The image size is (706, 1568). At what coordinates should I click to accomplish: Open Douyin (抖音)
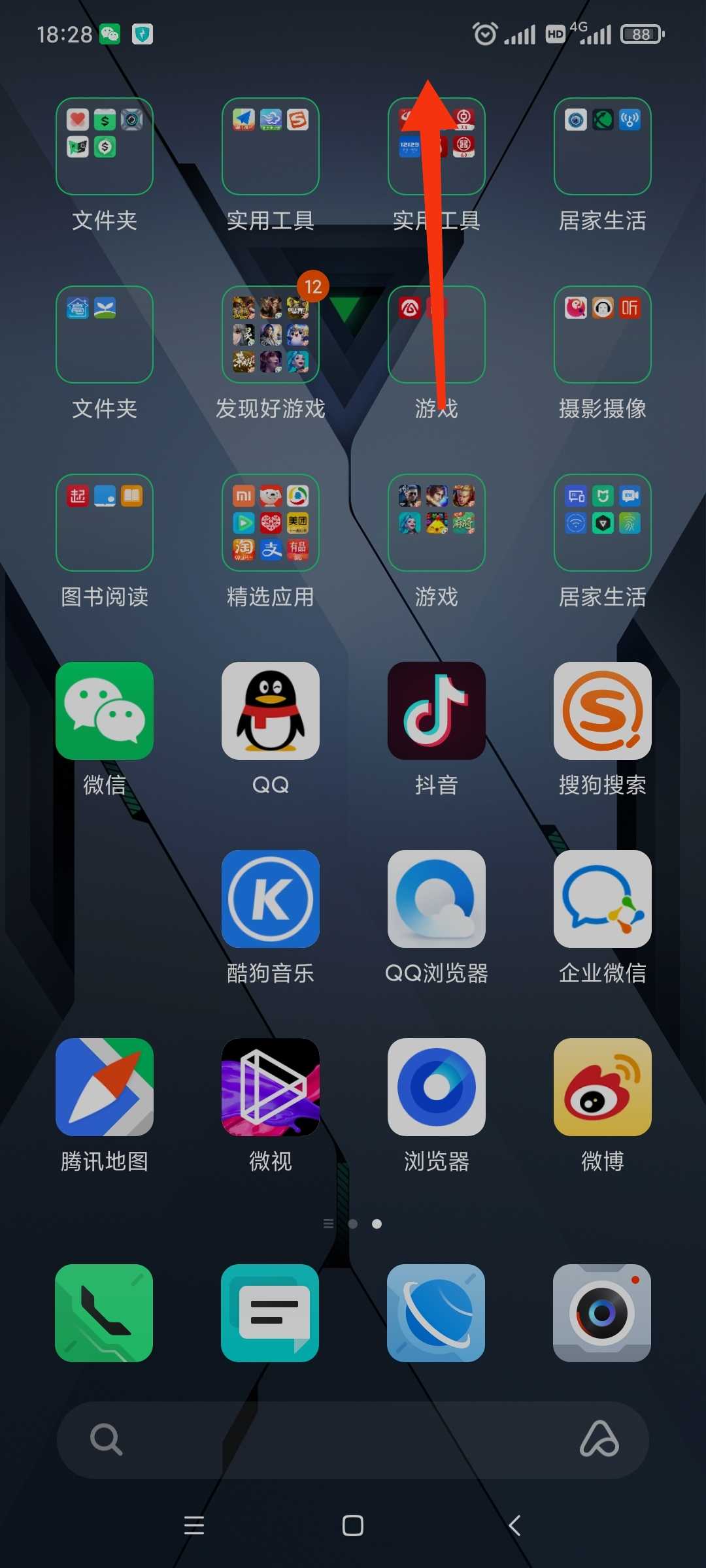(x=437, y=711)
